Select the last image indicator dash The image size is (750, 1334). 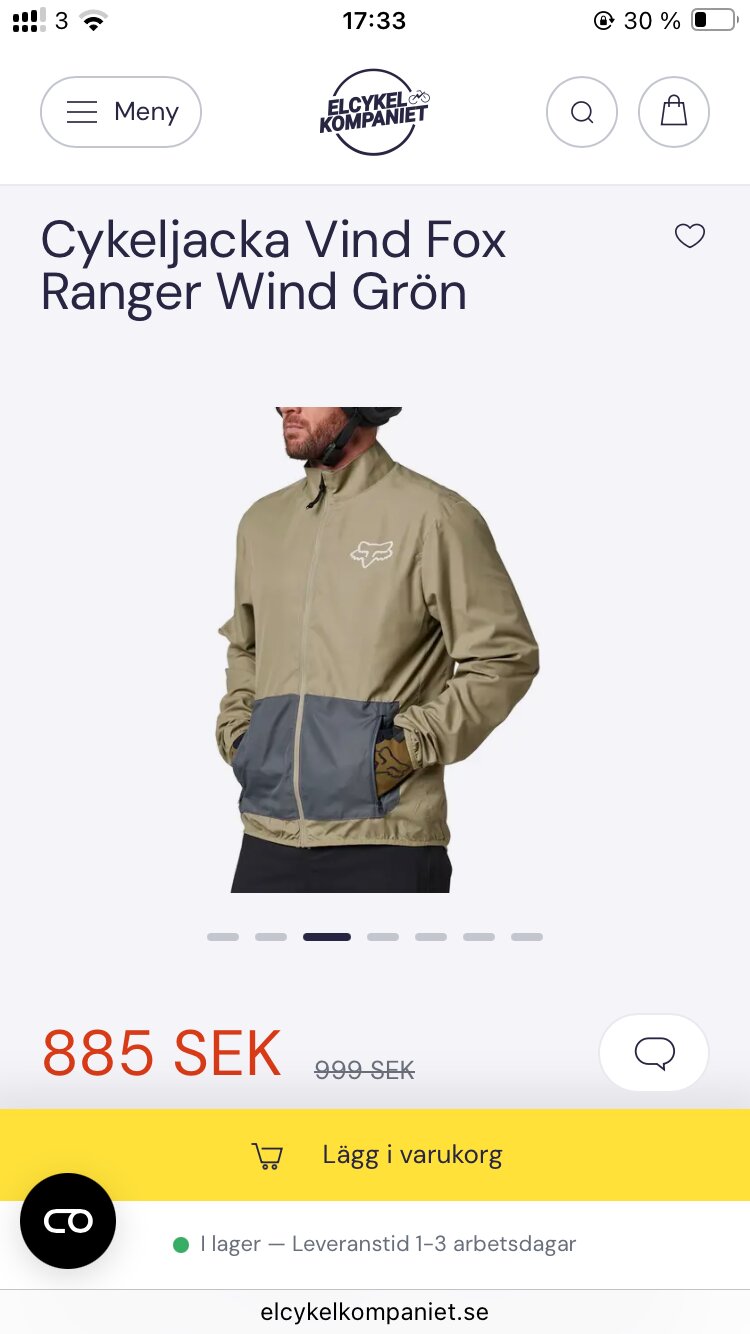[527, 937]
